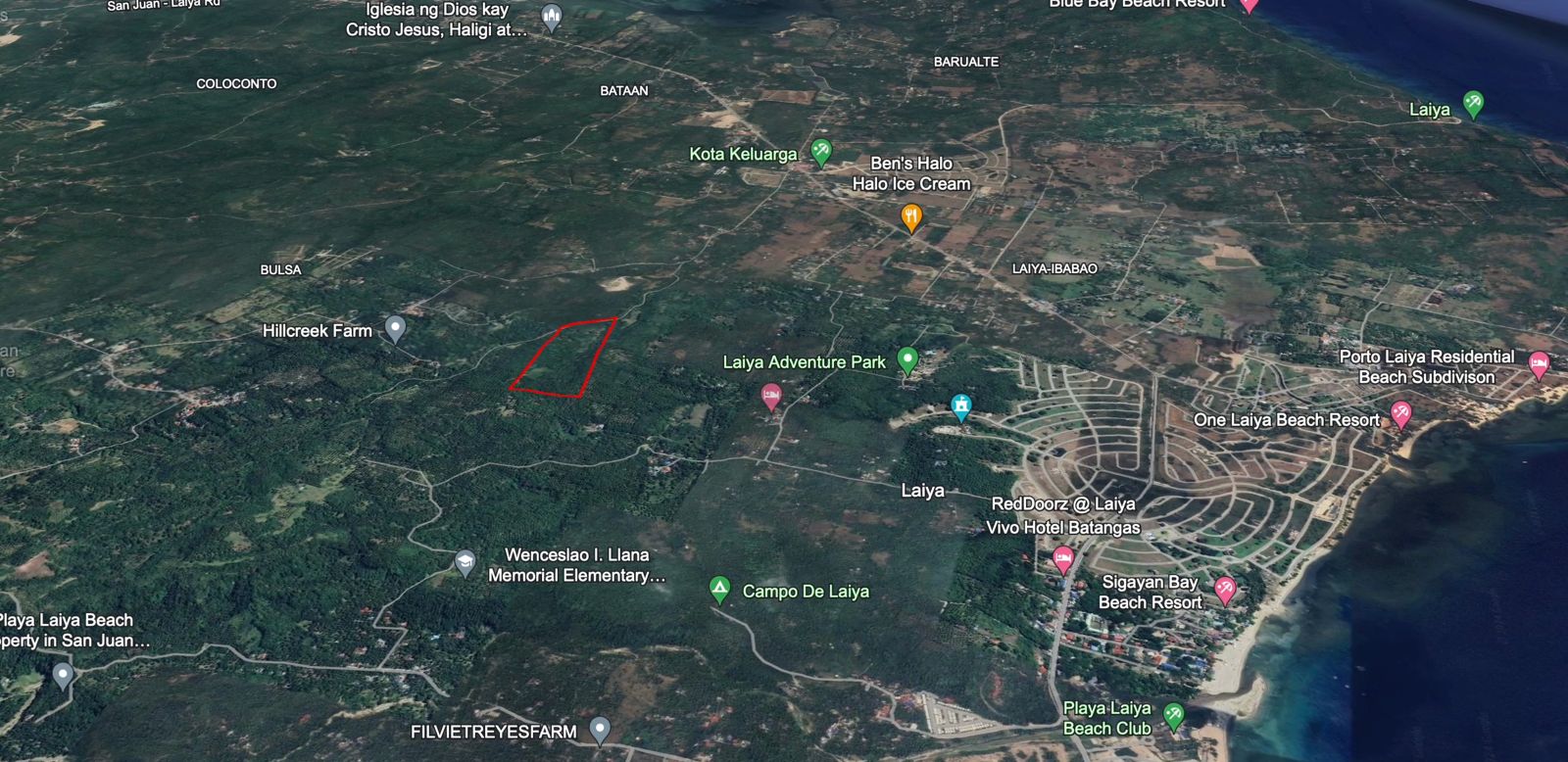Viewport: 1568px width, 762px height.
Task: Open Ben's Halo Halo Ice Cream restaurant pin
Action: 911,216
